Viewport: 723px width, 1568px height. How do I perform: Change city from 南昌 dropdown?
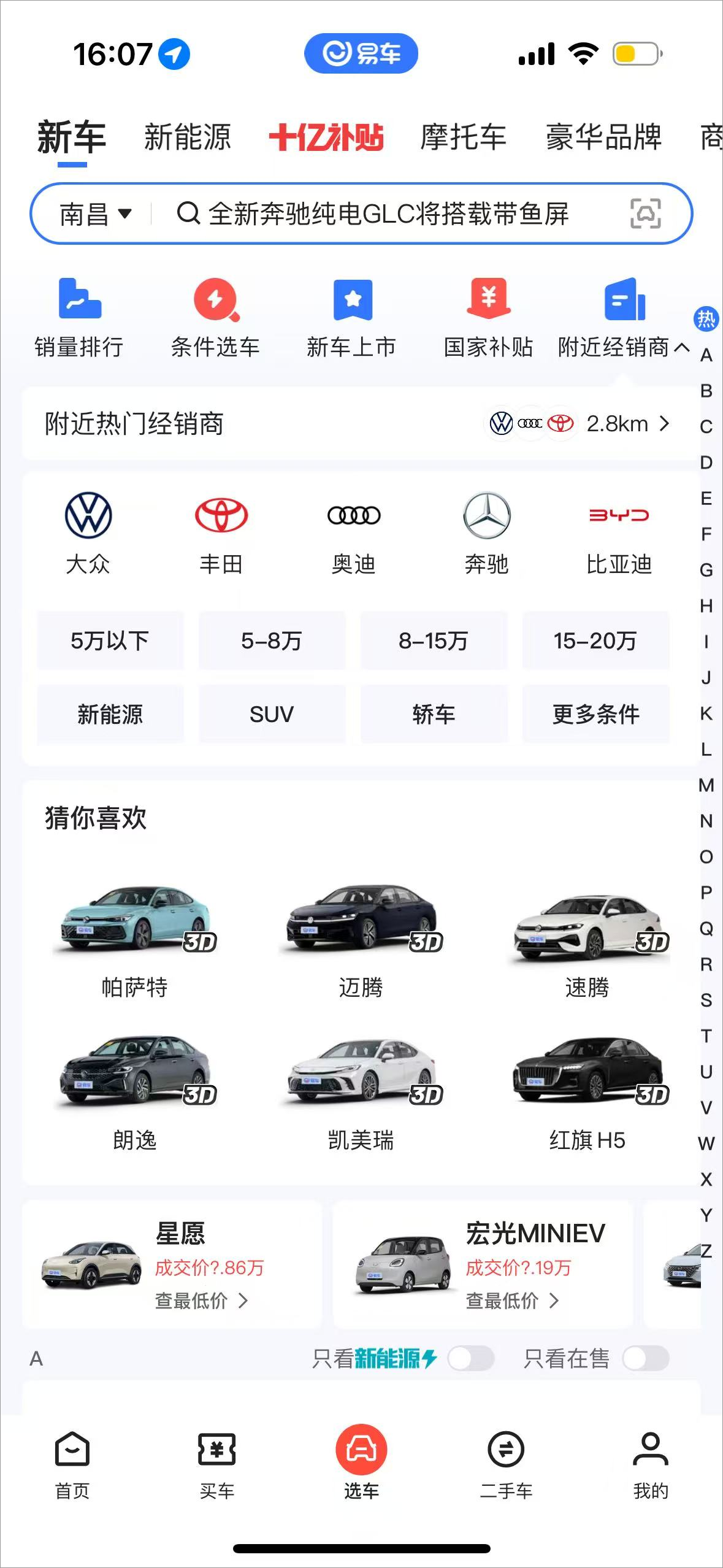click(x=95, y=214)
